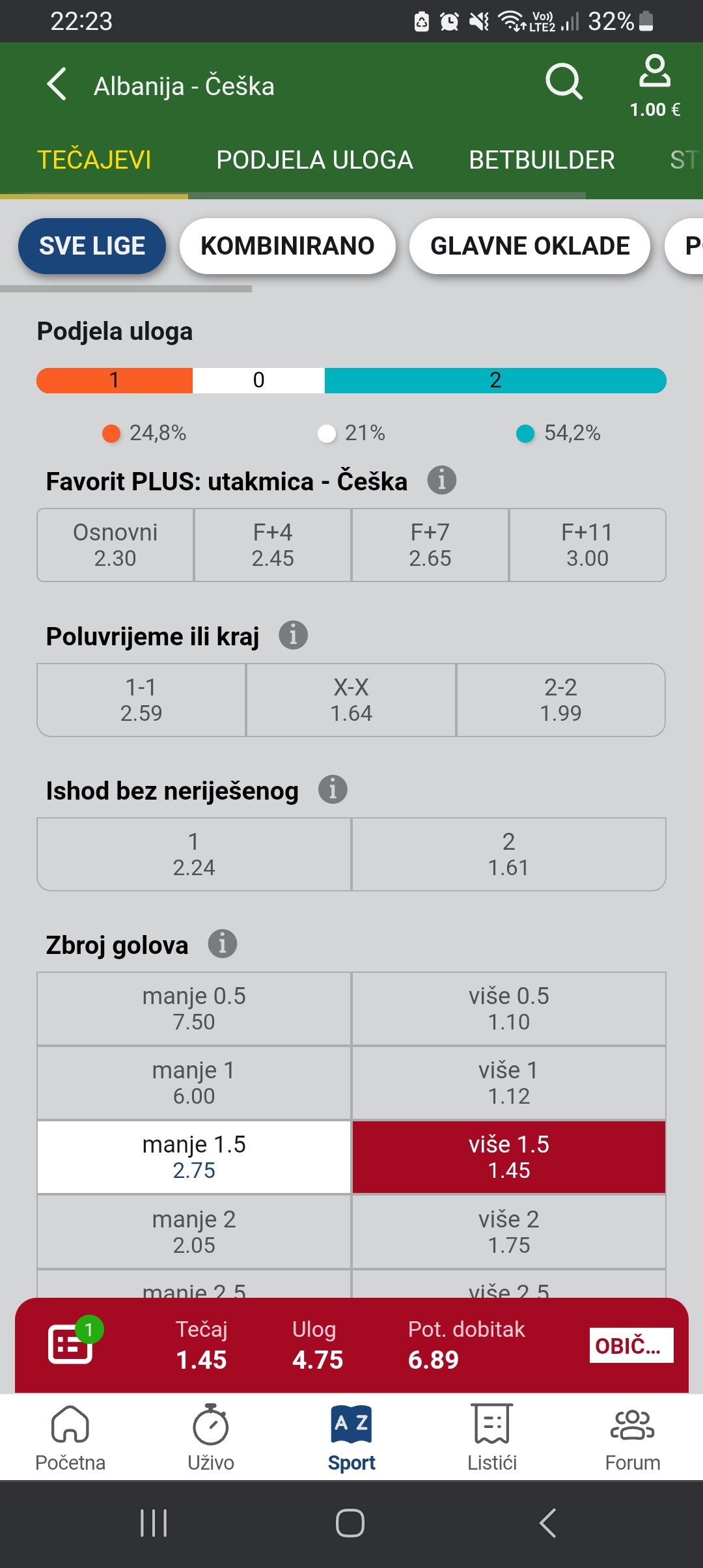Switch to PODJELA ULOGA tab
The image size is (703, 1568).
pyautogui.click(x=314, y=160)
